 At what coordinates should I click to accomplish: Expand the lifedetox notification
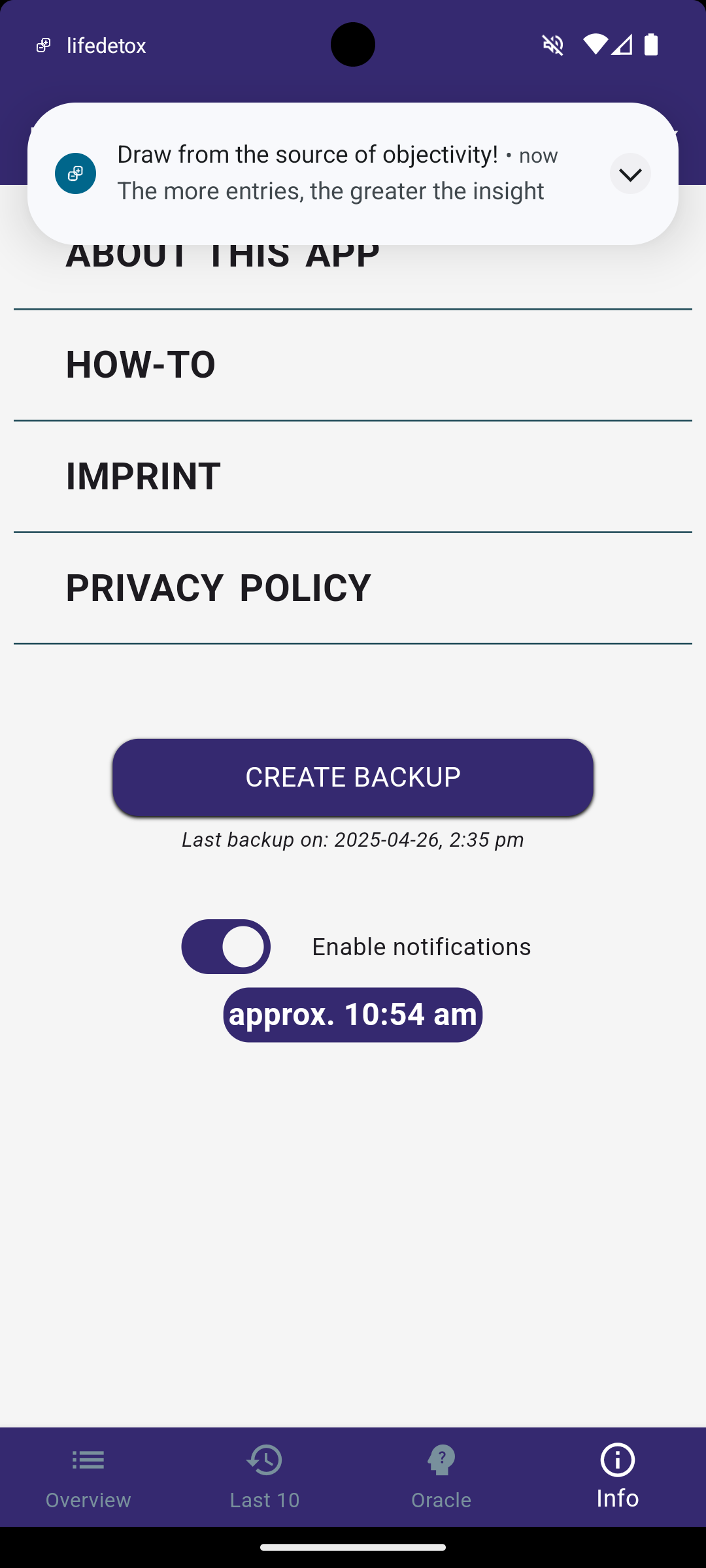630,174
